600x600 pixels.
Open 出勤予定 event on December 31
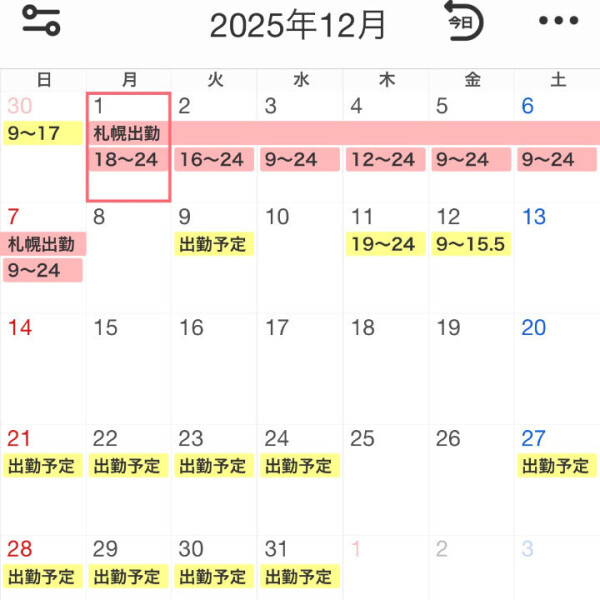click(299, 577)
